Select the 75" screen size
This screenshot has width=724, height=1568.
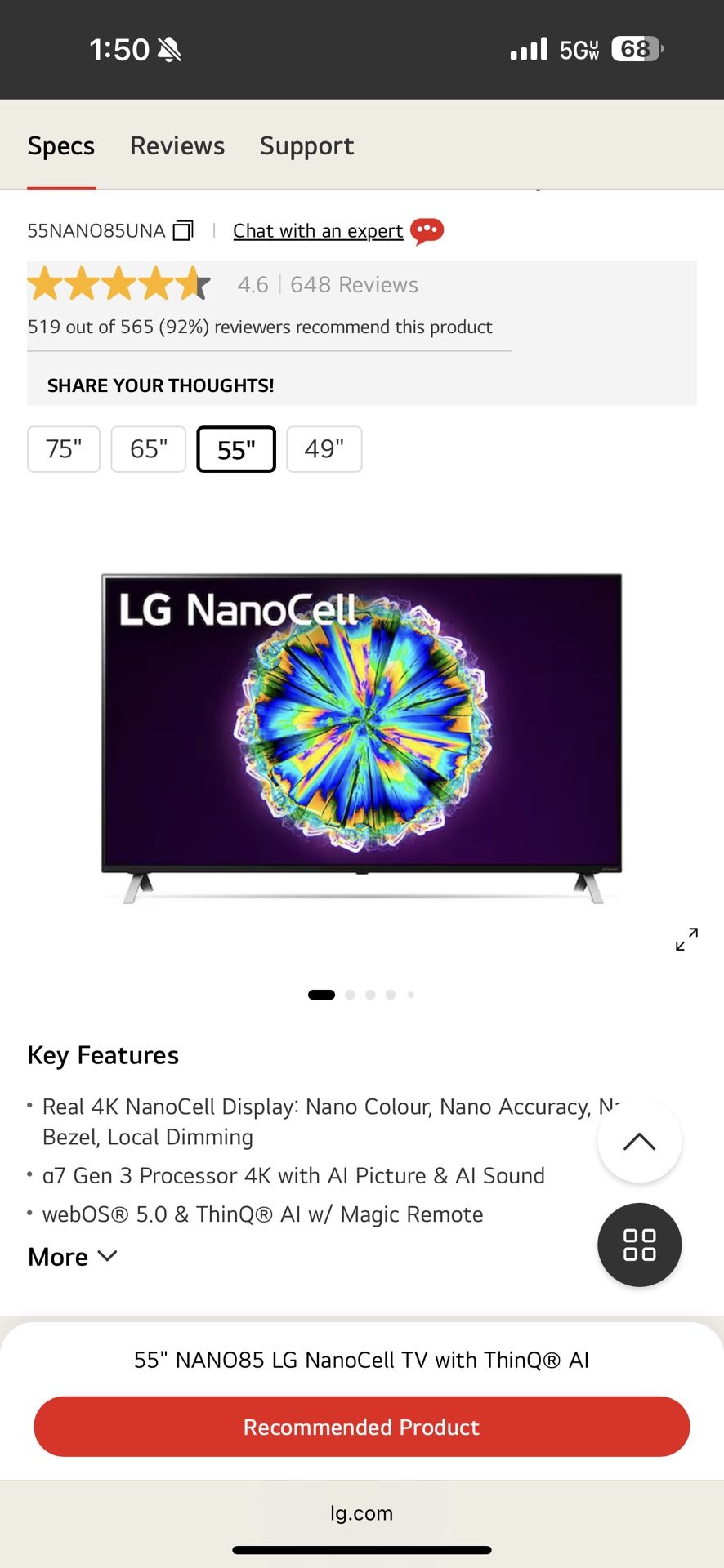64,449
